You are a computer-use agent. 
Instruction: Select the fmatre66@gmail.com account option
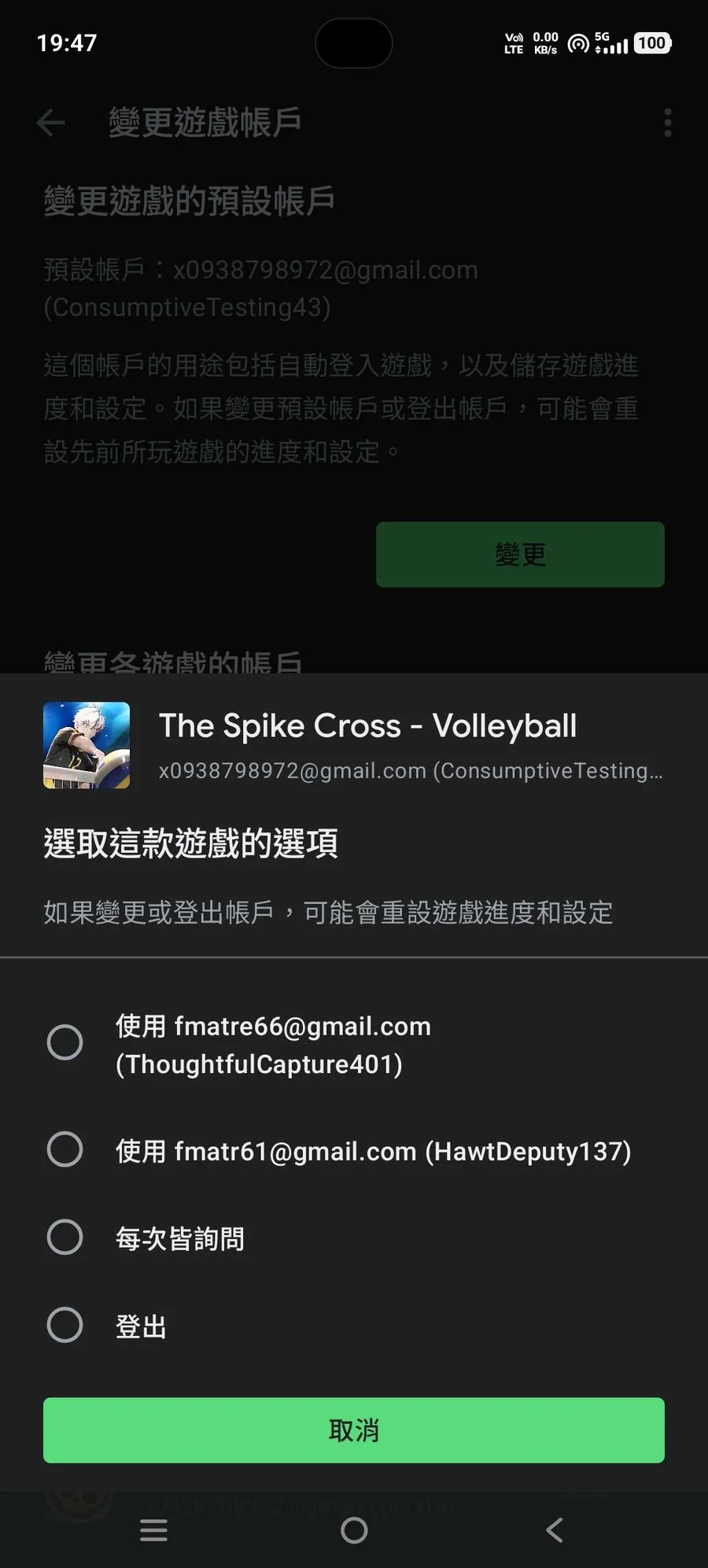coord(354,1044)
